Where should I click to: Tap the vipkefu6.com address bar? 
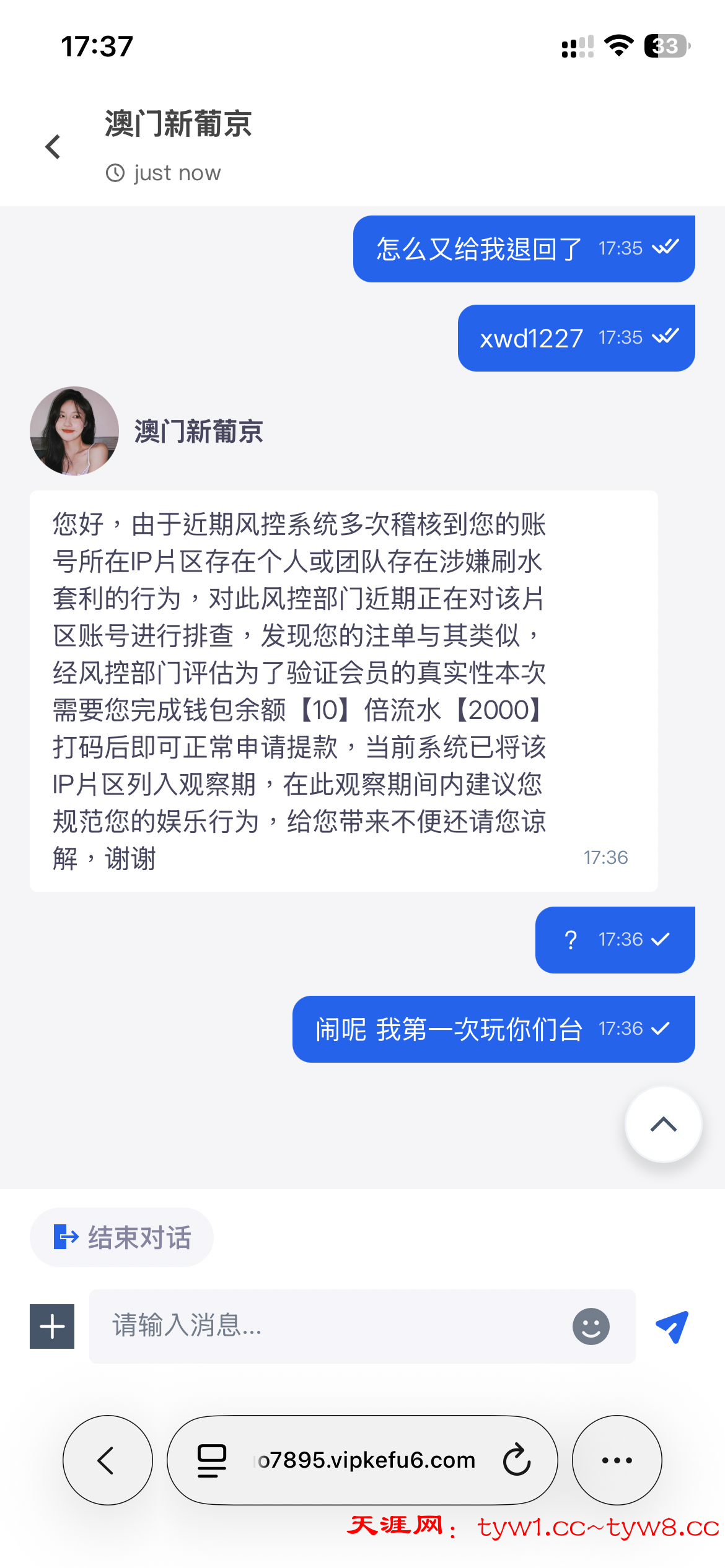[x=366, y=1460]
